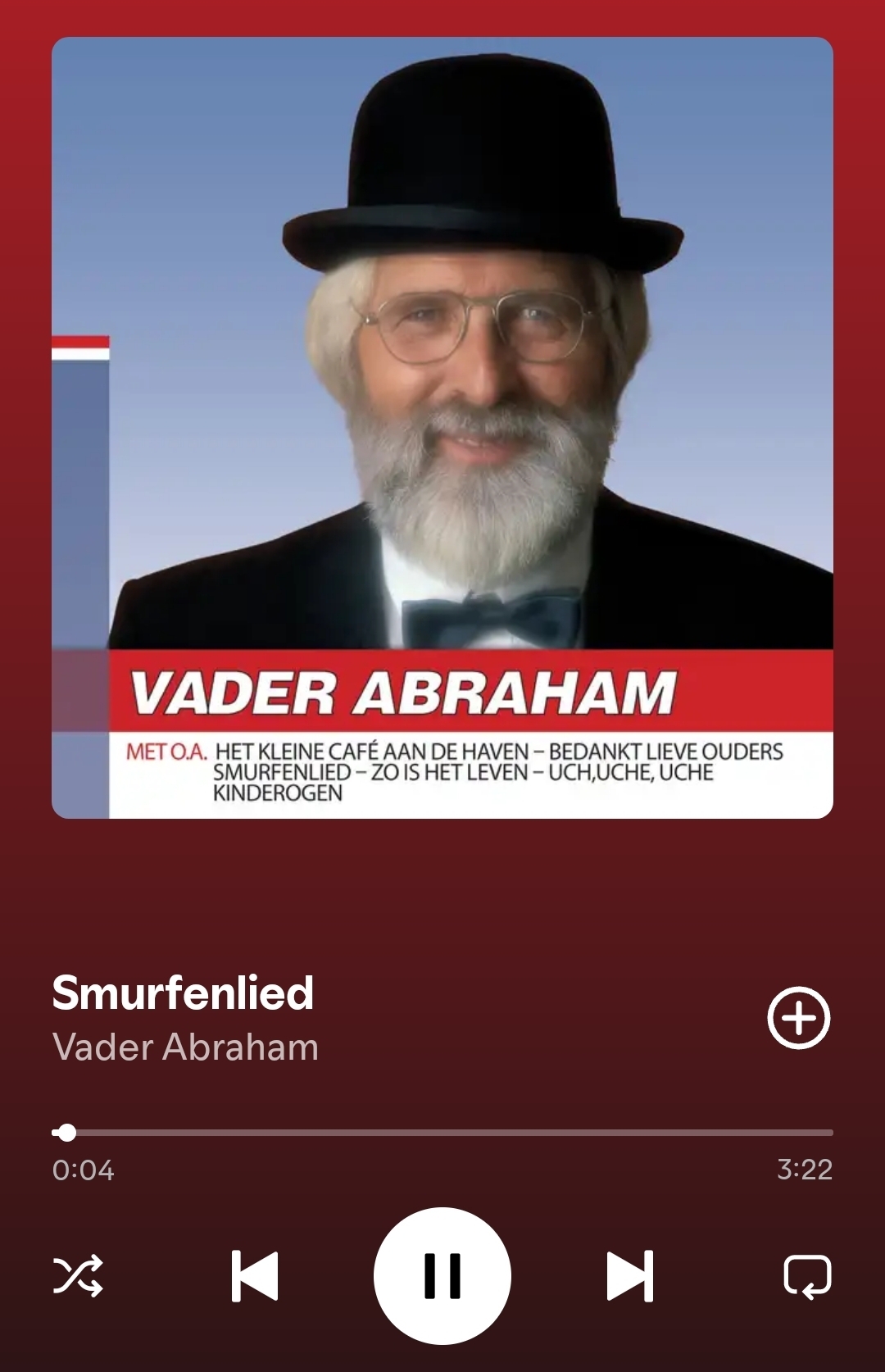Image resolution: width=885 pixels, height=1372 pixels.
Task: Skip to the next track
Action: (x=629, y=1275)
